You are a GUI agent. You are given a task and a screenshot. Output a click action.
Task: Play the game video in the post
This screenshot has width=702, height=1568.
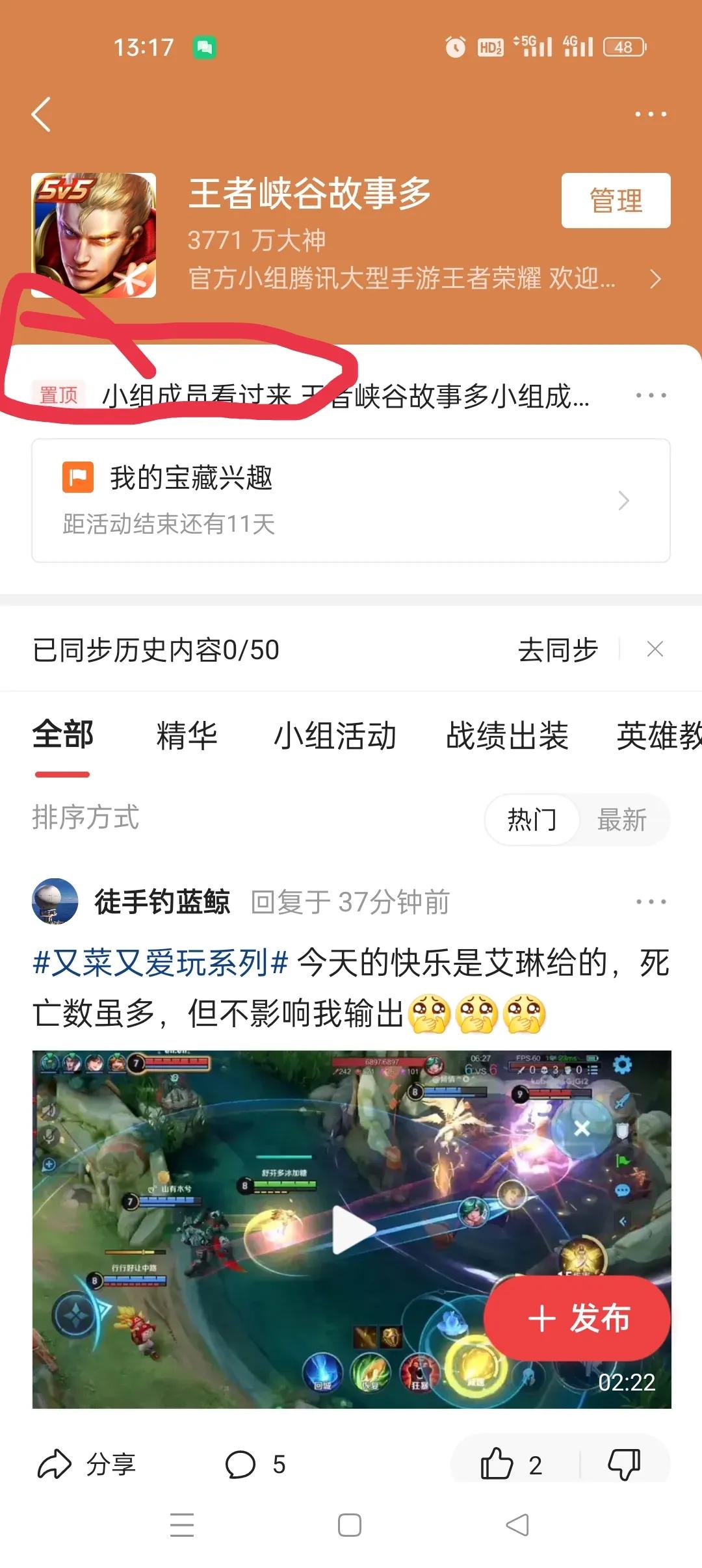pyautogui.click(x=352, y=1229)
